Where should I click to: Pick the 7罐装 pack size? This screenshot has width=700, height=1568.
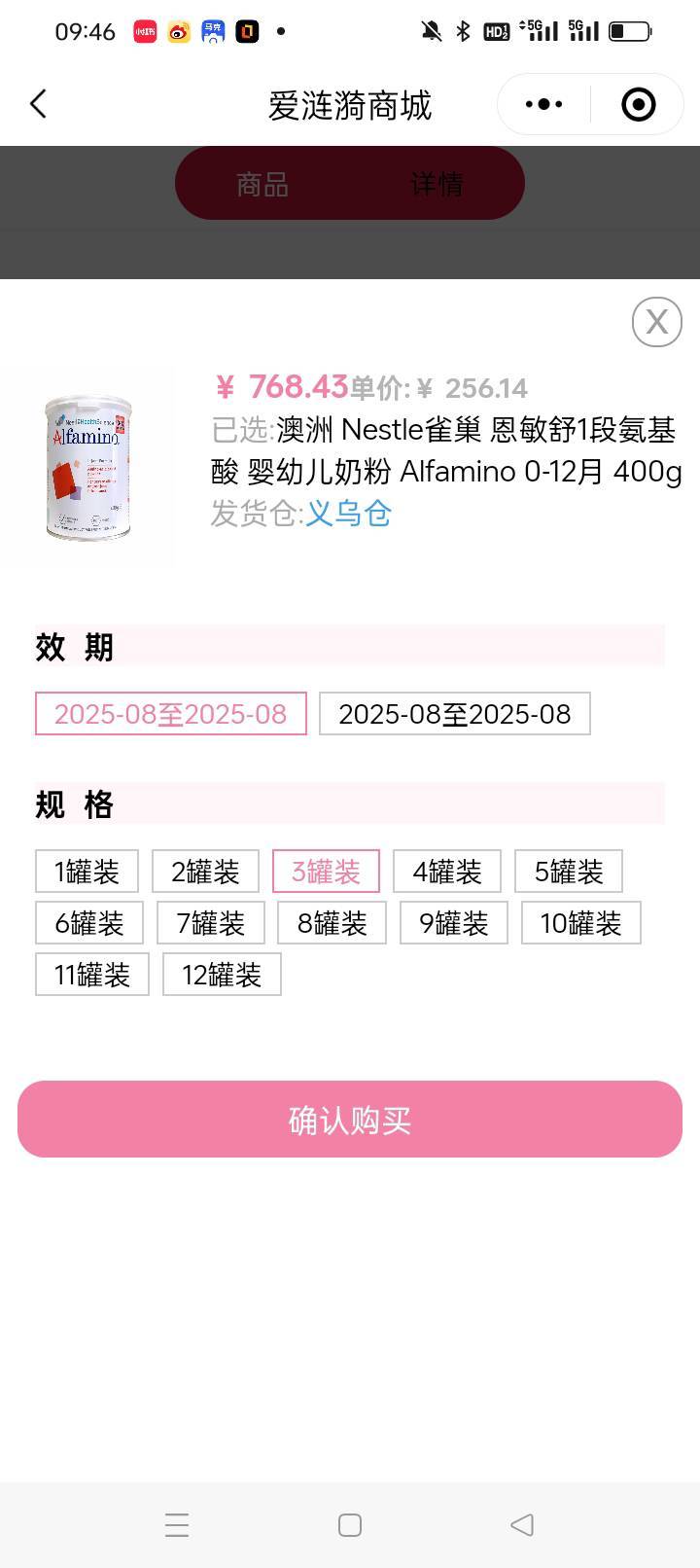point(211,923)
